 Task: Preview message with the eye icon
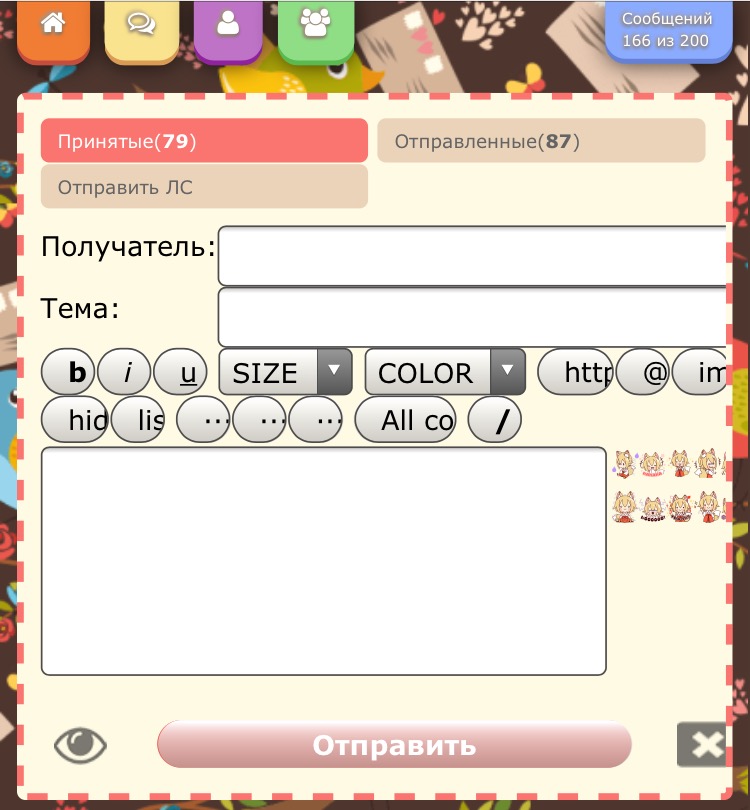pos(80,745)
